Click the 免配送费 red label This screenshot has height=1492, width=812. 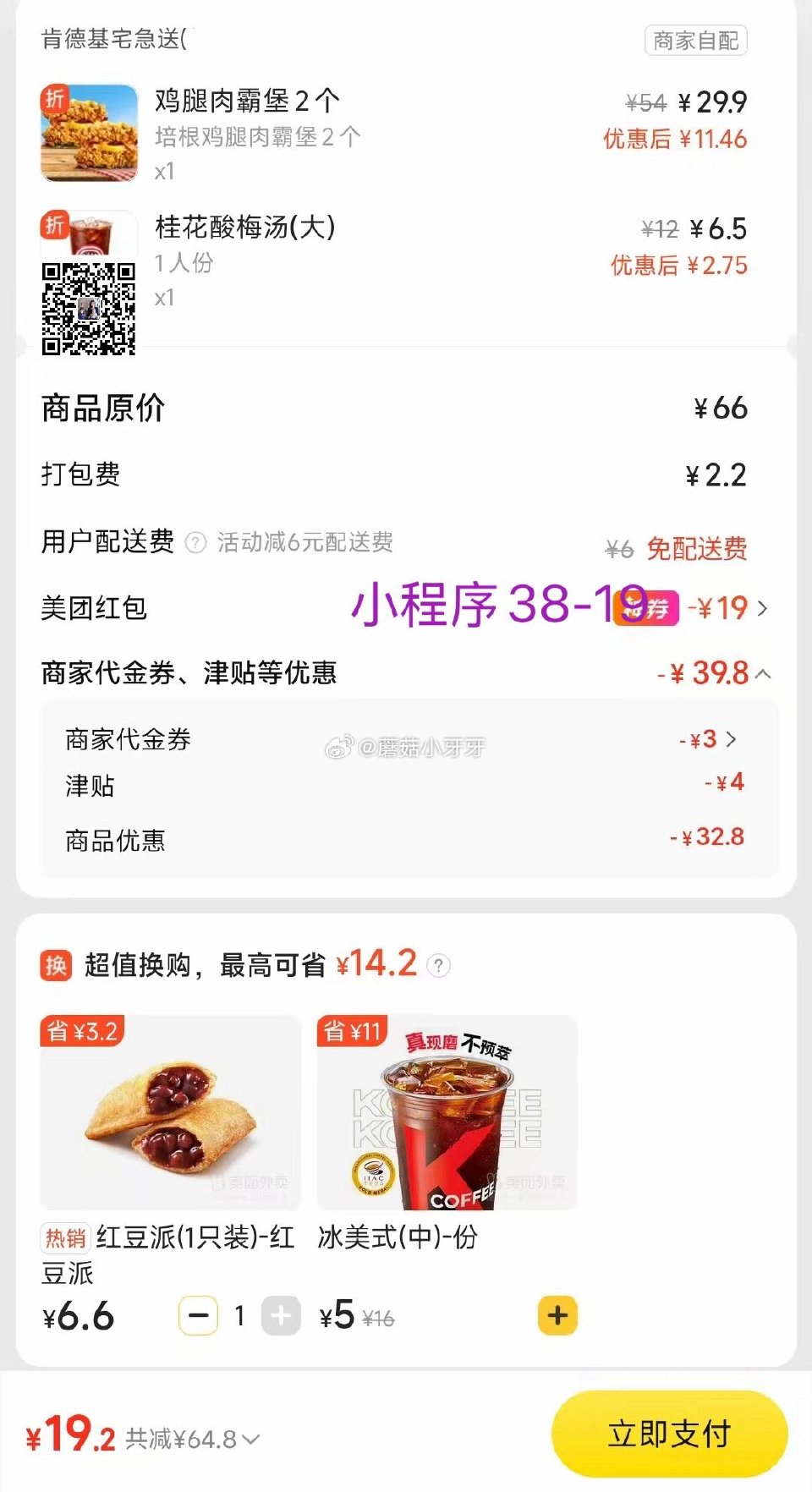coord(697,548)
